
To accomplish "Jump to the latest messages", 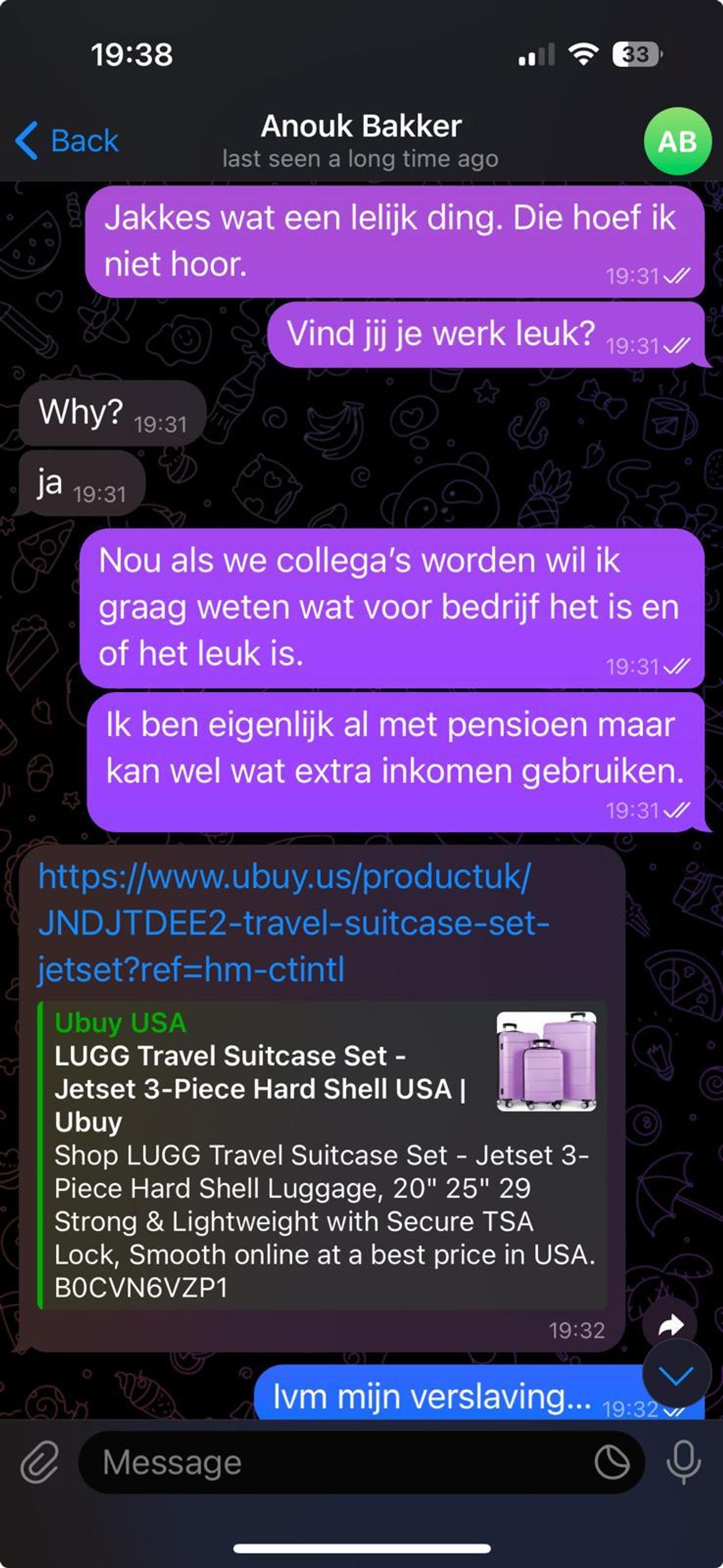I will click(676, 1375).
